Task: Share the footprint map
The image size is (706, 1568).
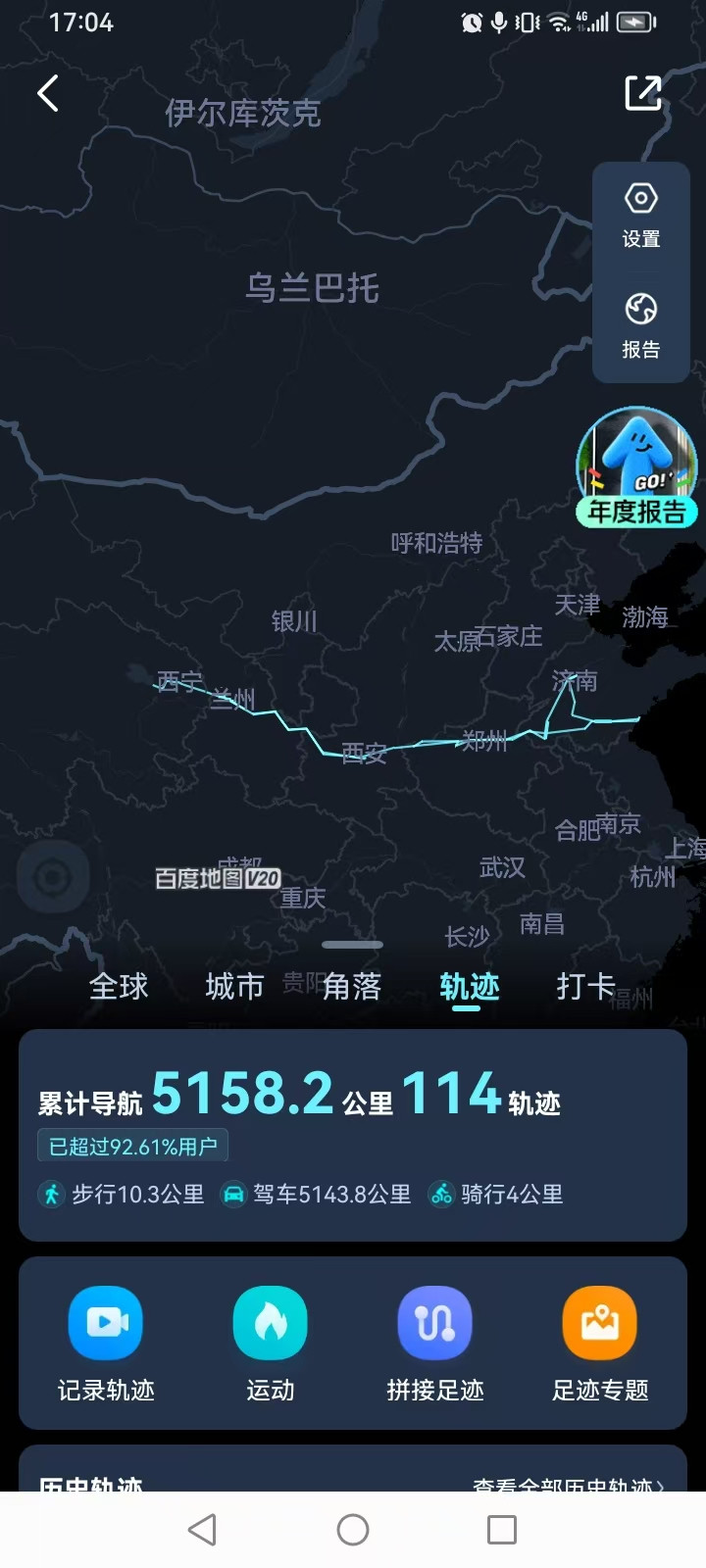Action: click(x=643, y=94)
